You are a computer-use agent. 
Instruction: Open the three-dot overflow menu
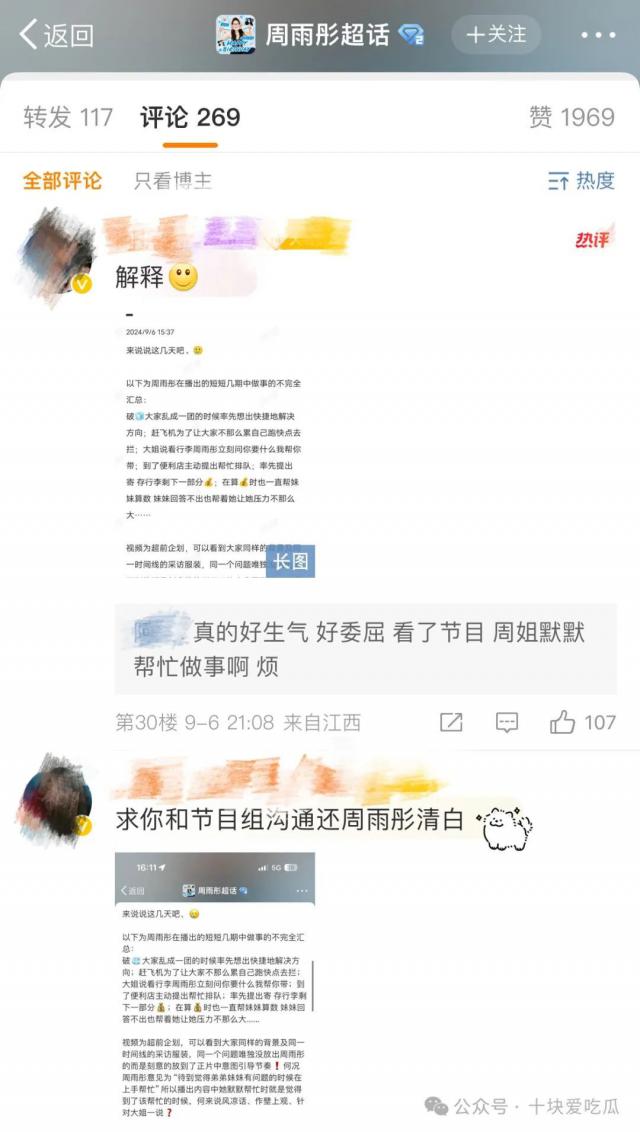click(x=598, y=36)
